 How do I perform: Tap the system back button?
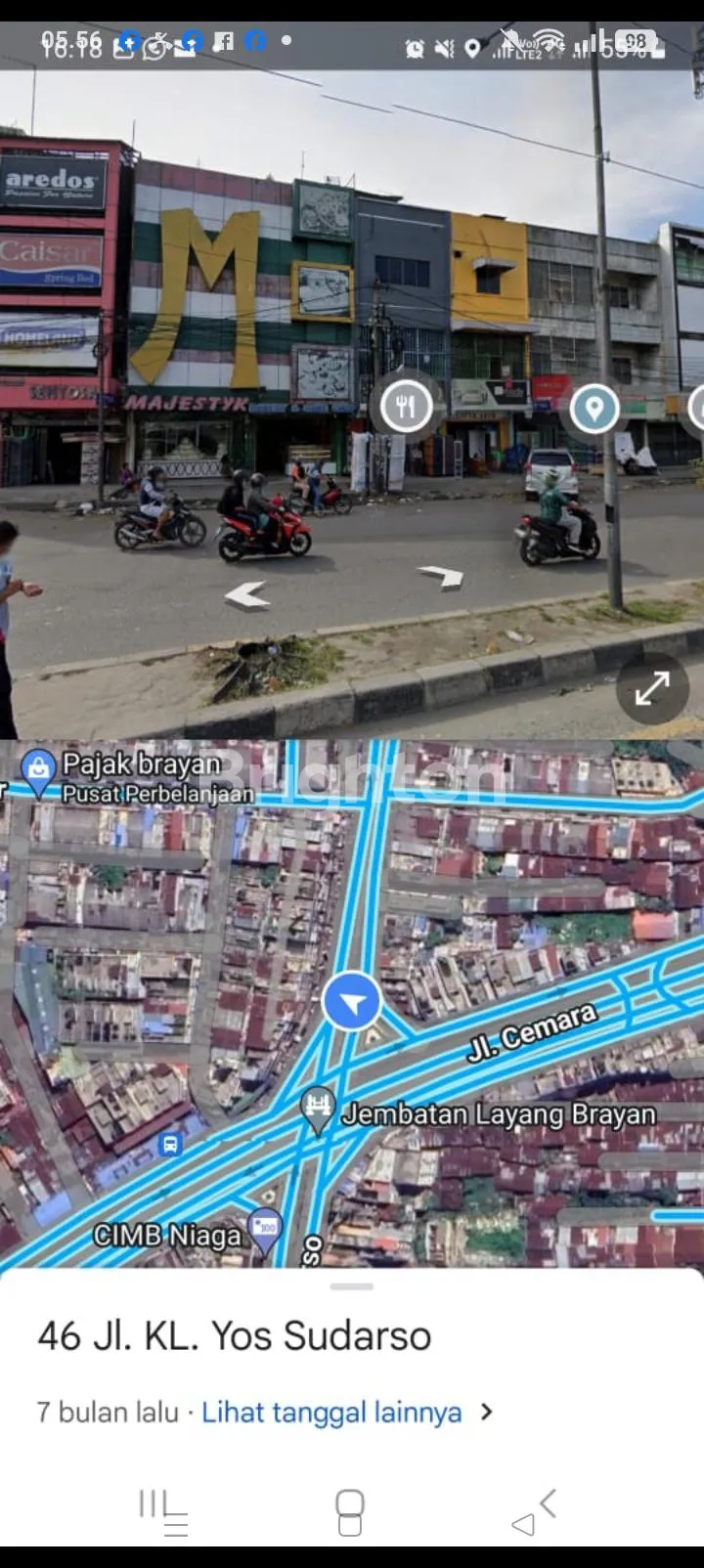tap(535, 1511)
